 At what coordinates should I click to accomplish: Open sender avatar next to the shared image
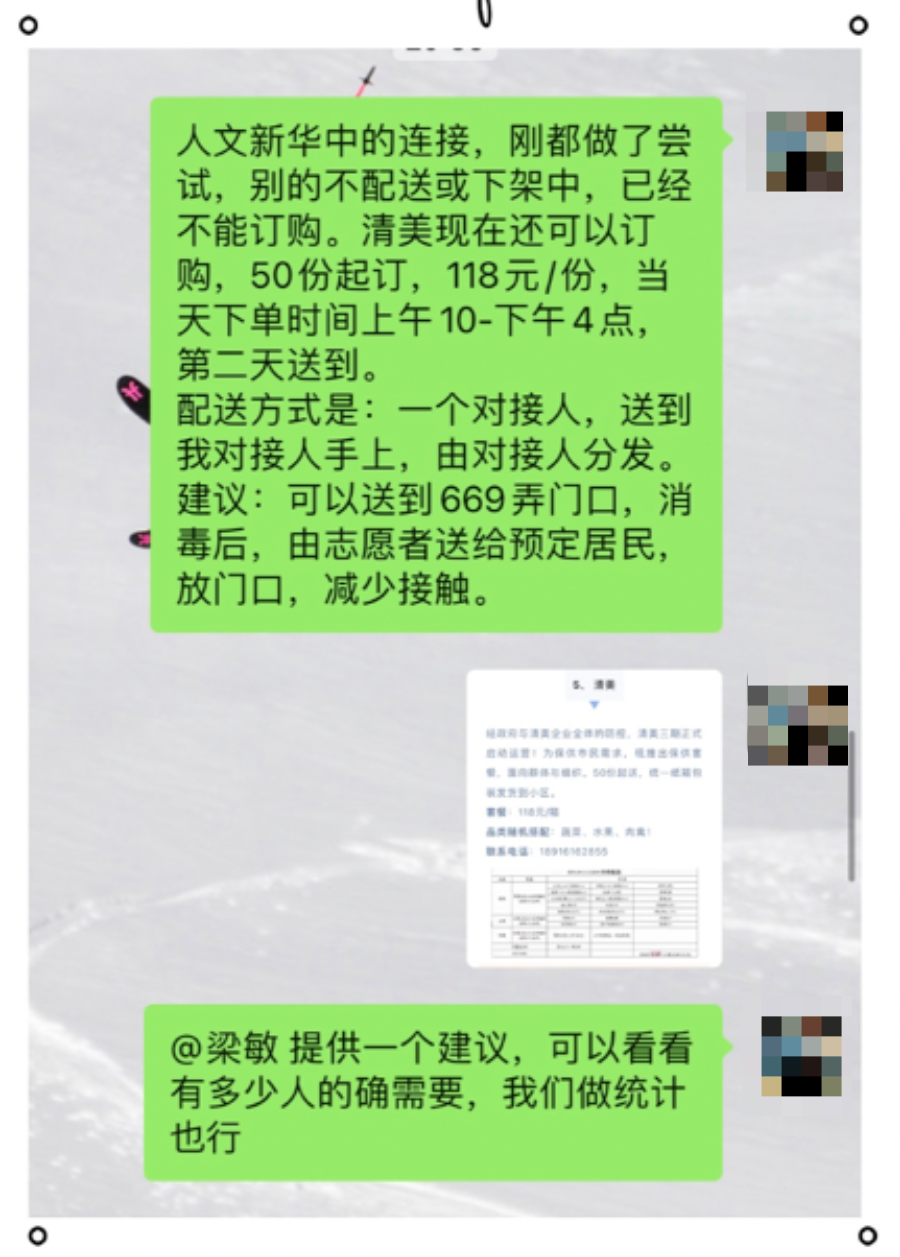point(798,725)
